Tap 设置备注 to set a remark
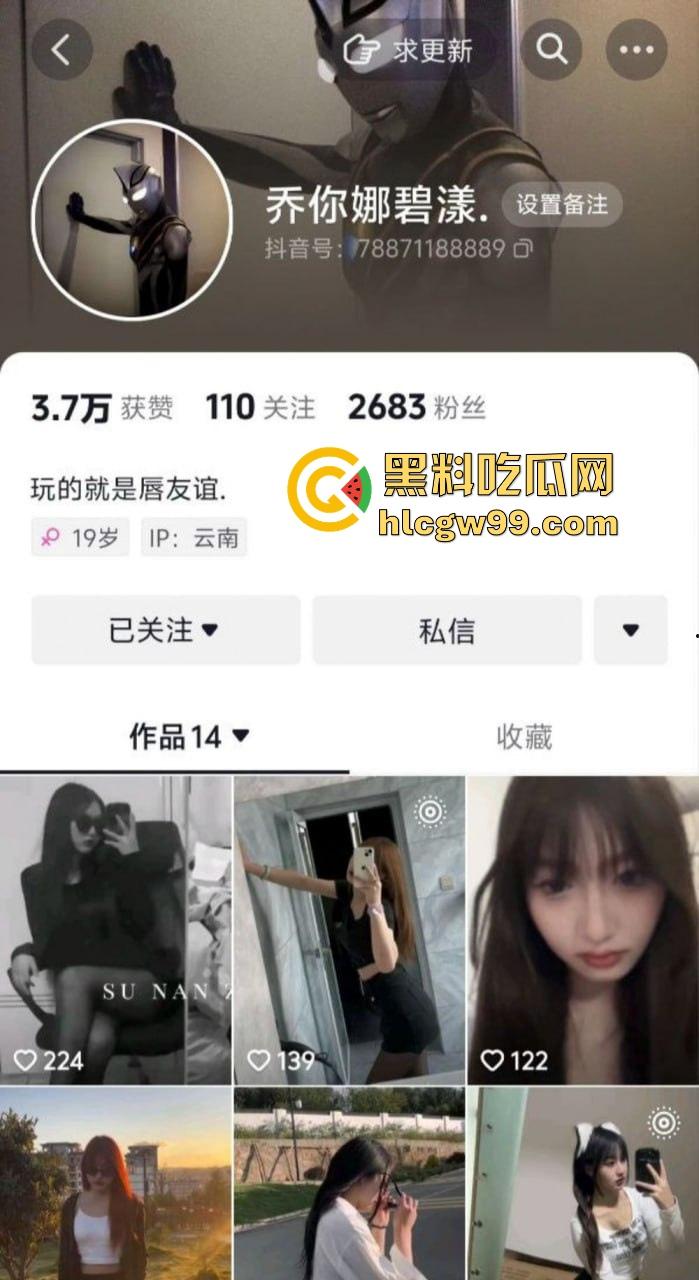This screenshot has height=1280, width=699. click(x=561, y=205)
